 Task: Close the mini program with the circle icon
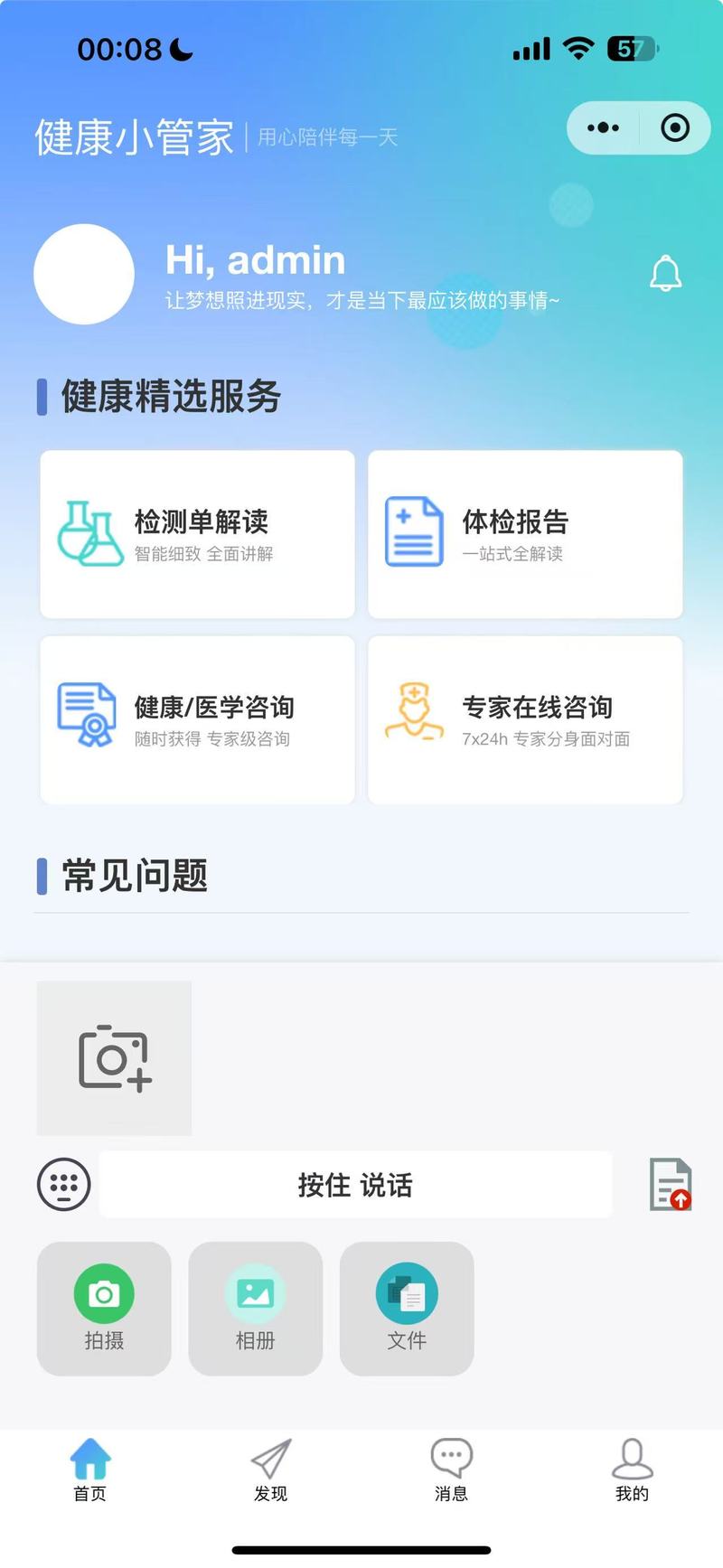(x=675, y=127)
